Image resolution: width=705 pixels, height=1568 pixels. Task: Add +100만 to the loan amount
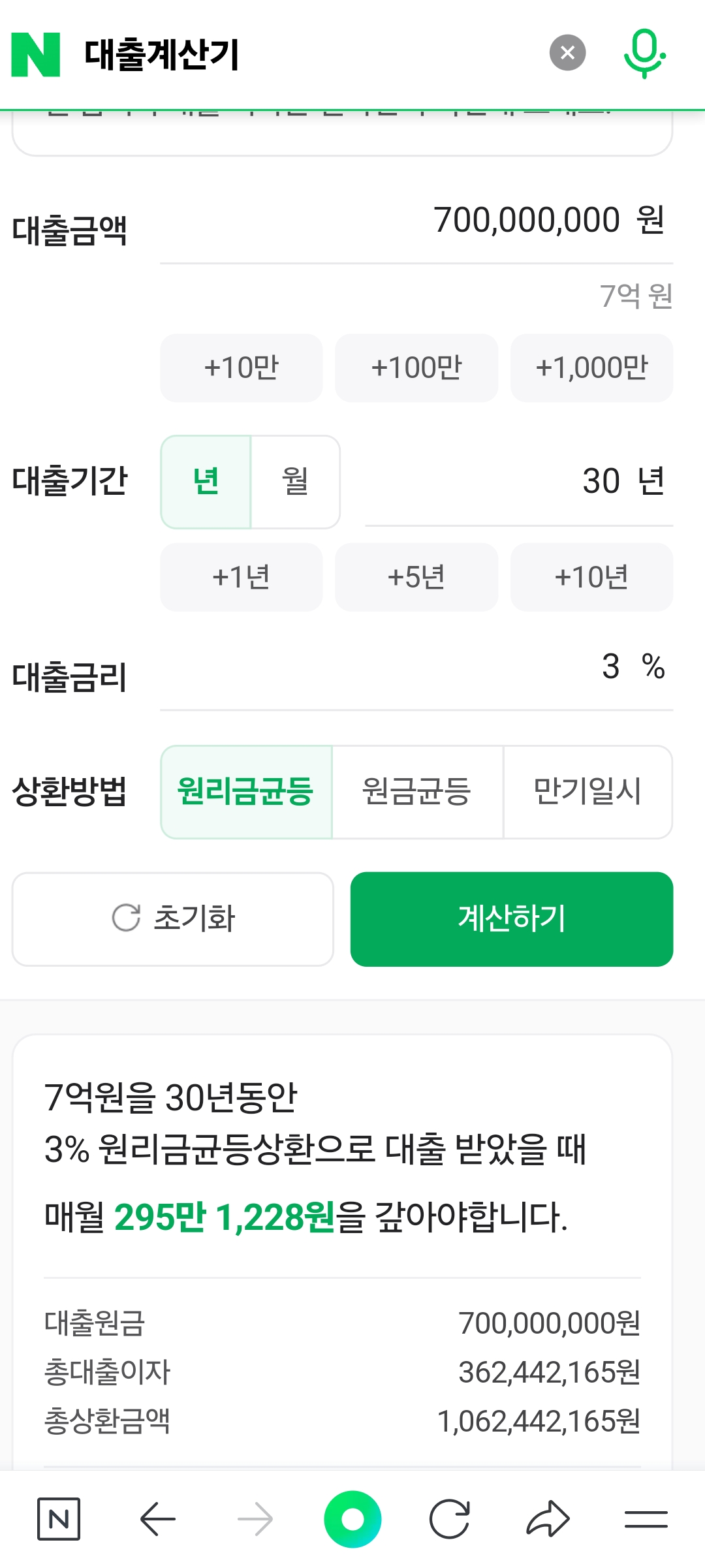[416, 368]
